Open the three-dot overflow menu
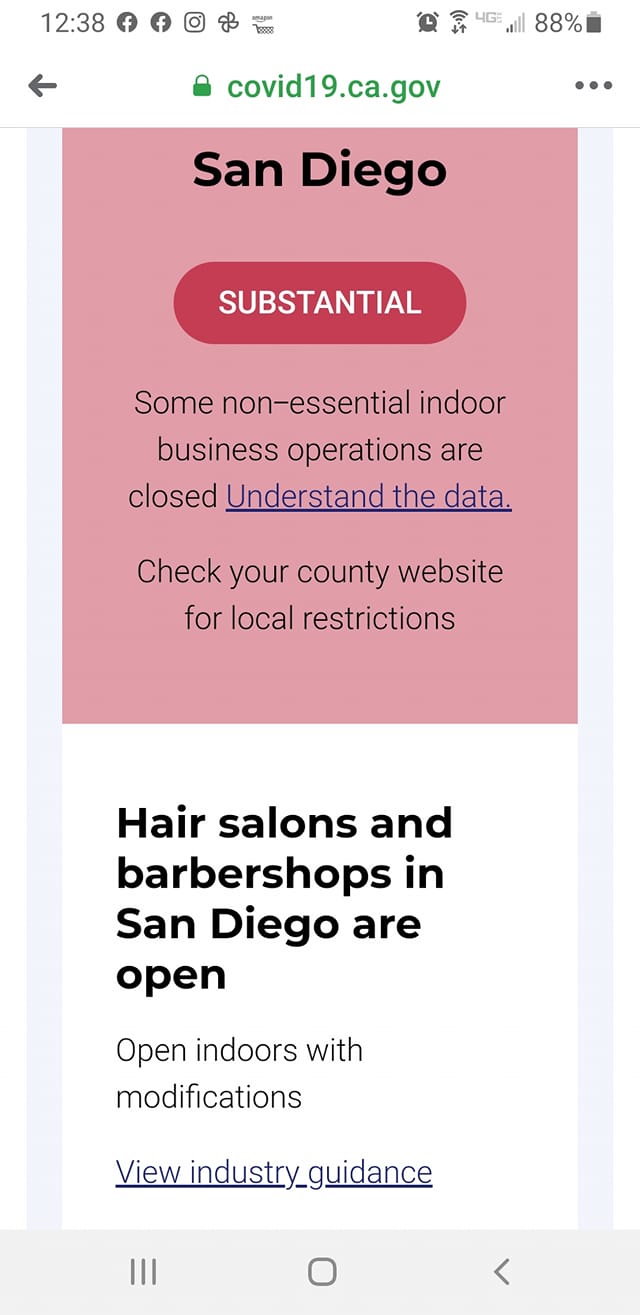This screenshot has height=1315, width=640. 593,86
